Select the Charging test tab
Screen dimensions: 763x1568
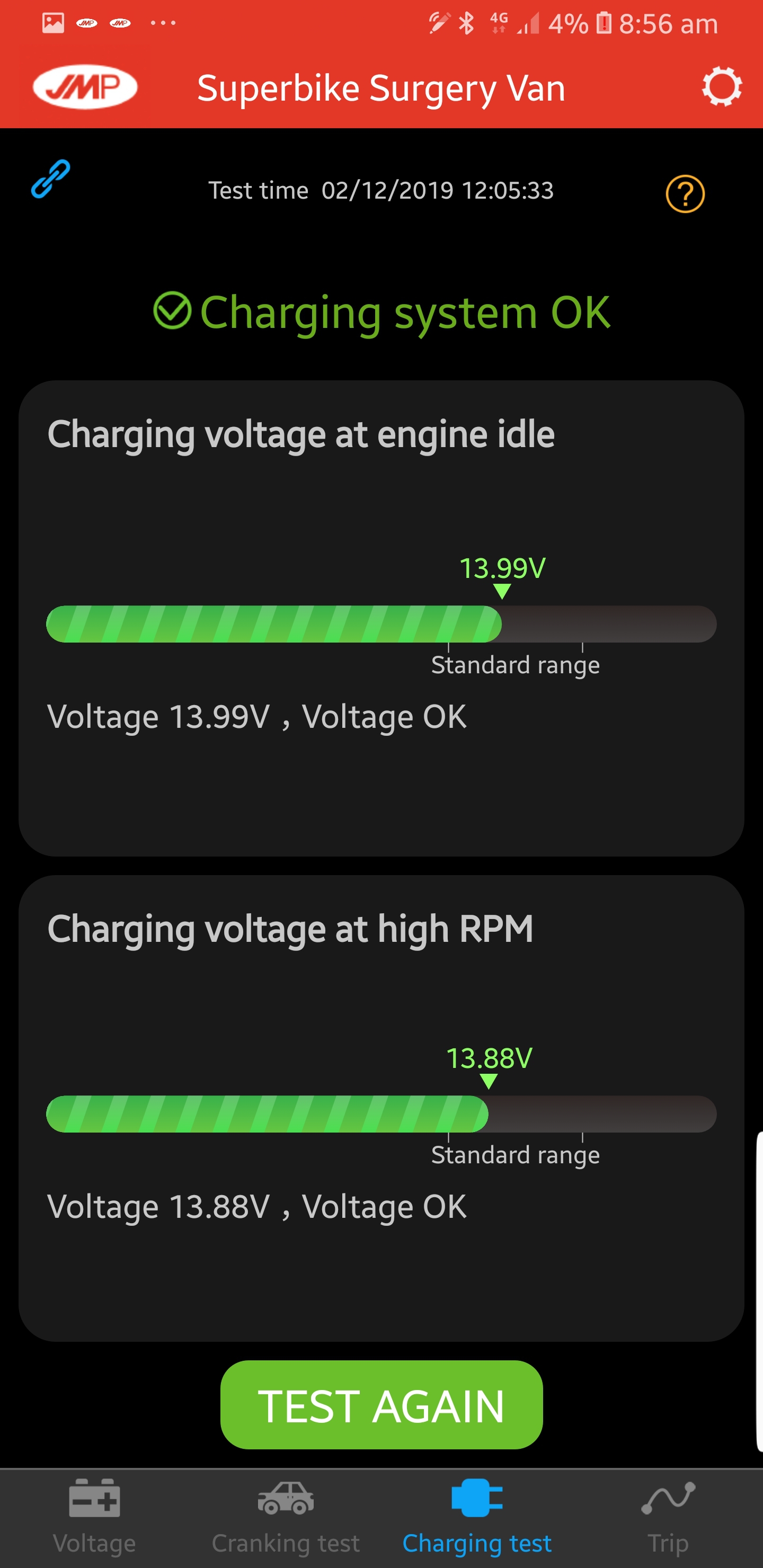click(x=477, y=1518)
